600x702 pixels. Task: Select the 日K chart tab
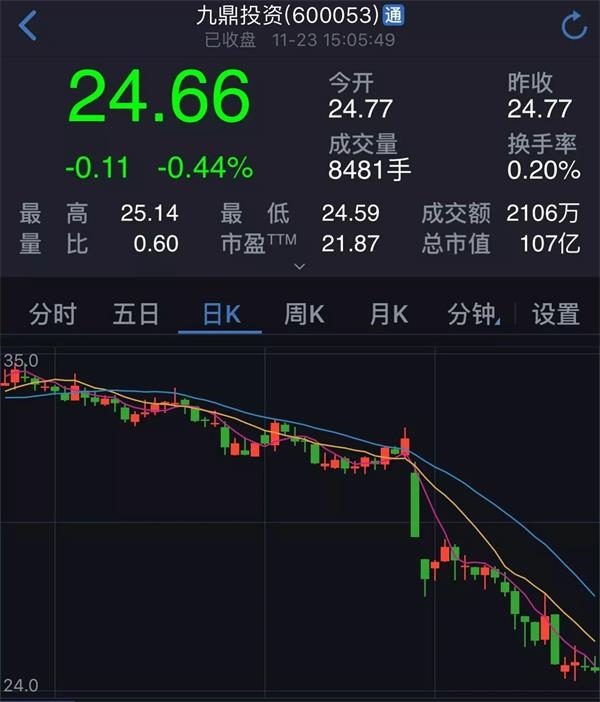220,314
